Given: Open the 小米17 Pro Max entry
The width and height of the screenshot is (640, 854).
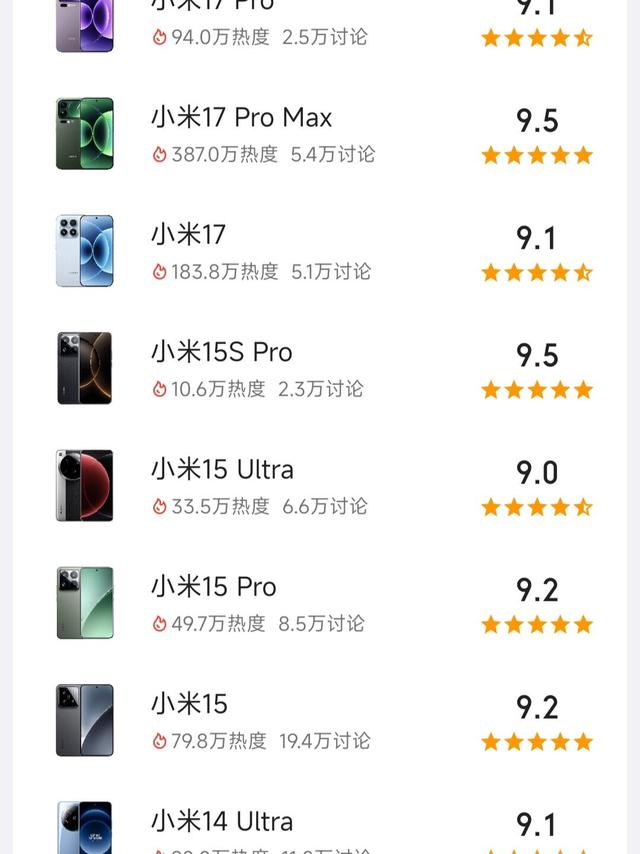Looking at the screenshot, I should tap(242, 118).
